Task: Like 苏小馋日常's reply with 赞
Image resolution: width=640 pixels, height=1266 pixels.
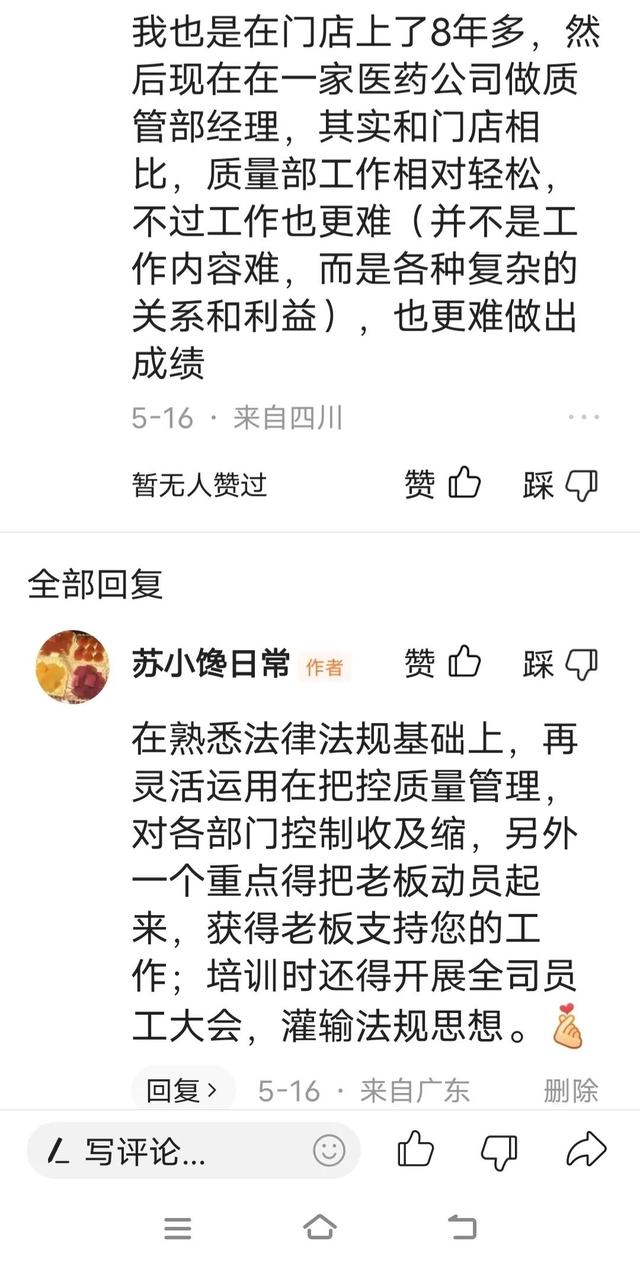Action: coord(443,662)
